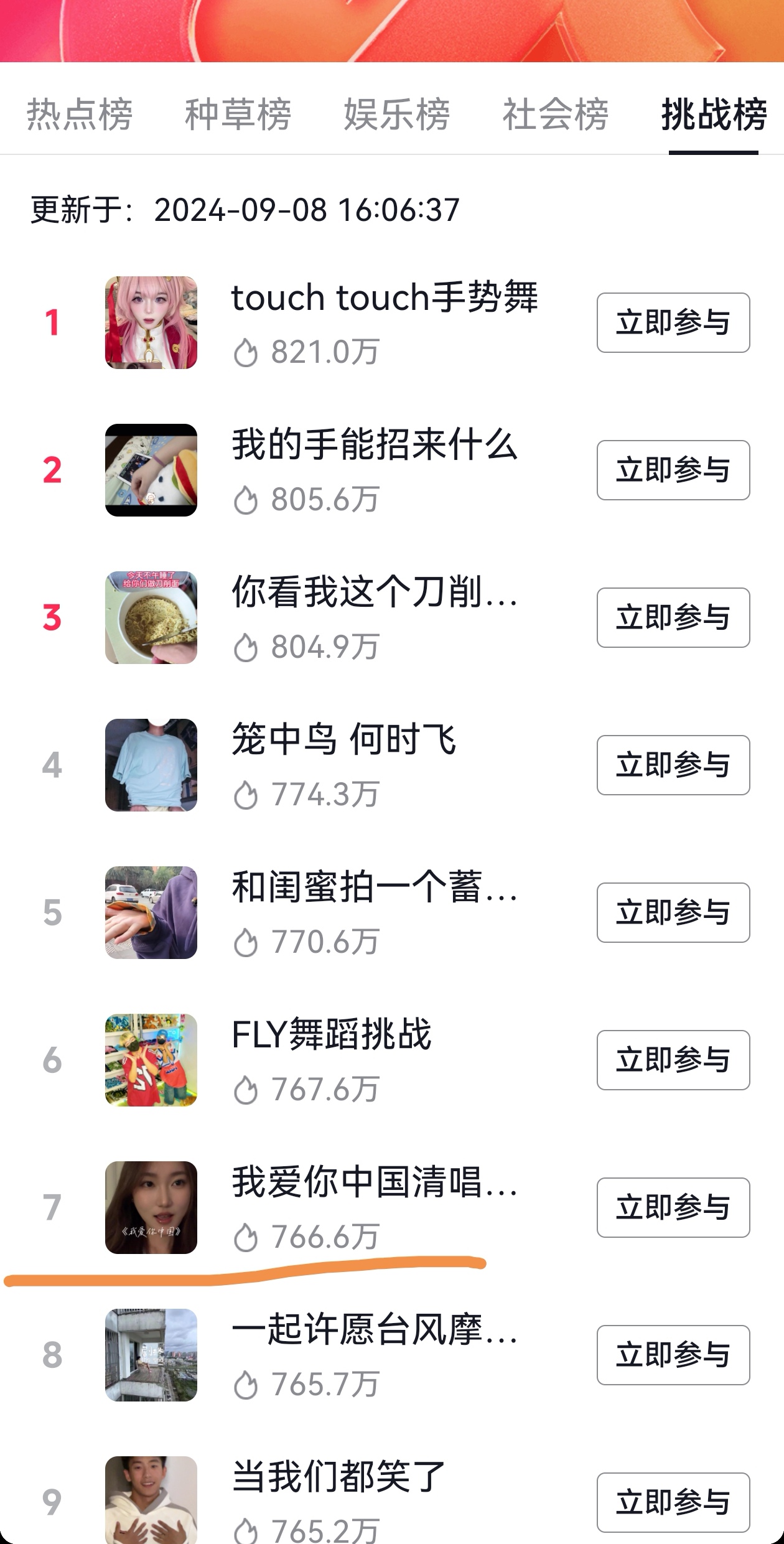Tap 立即参与 for 当我们都笑了
Image resolution: width=784 pixels, height=1544 pixels.
(x=673, y=1502)
